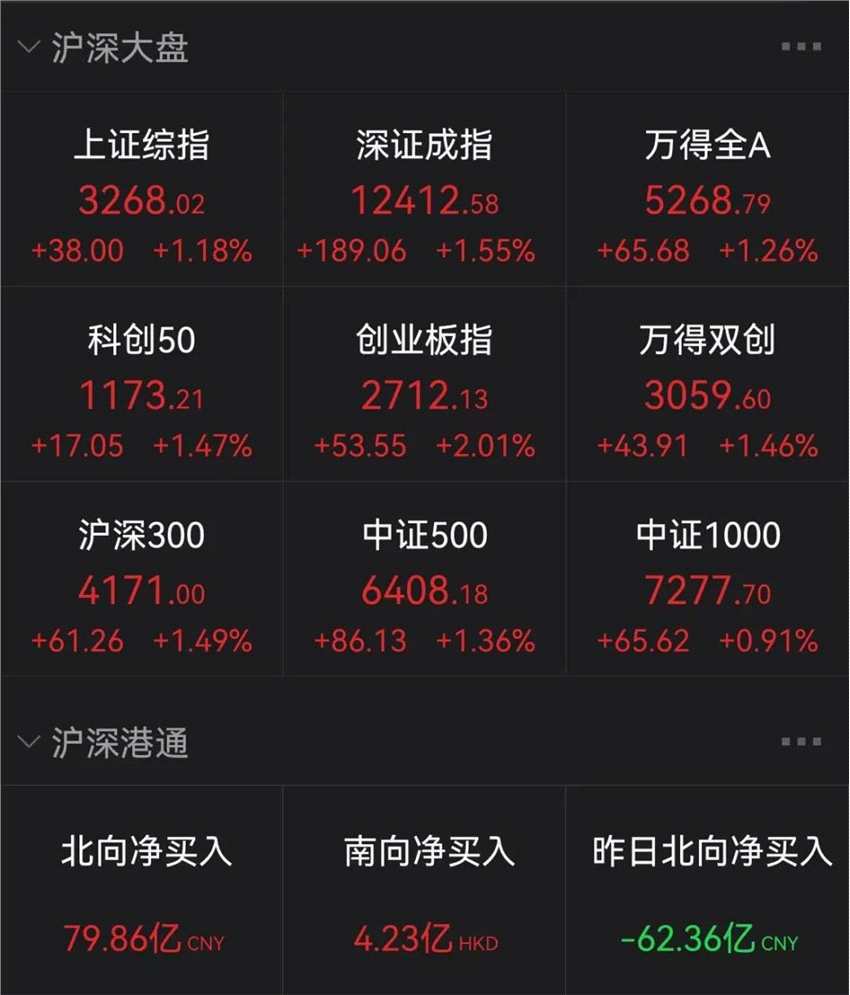Open the 北向净买入 card
Viewport: 850px width, 995px height.
(x=141, y=890)
